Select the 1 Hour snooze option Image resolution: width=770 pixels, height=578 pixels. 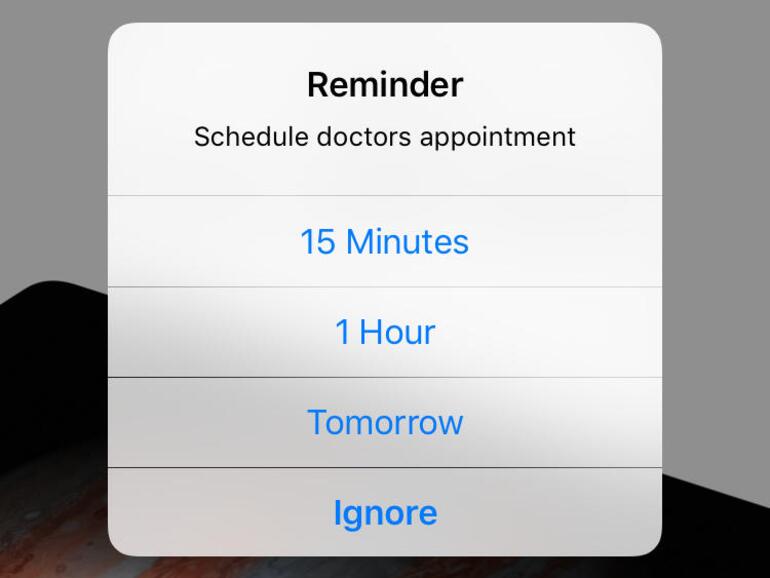(x=384, y=332)
